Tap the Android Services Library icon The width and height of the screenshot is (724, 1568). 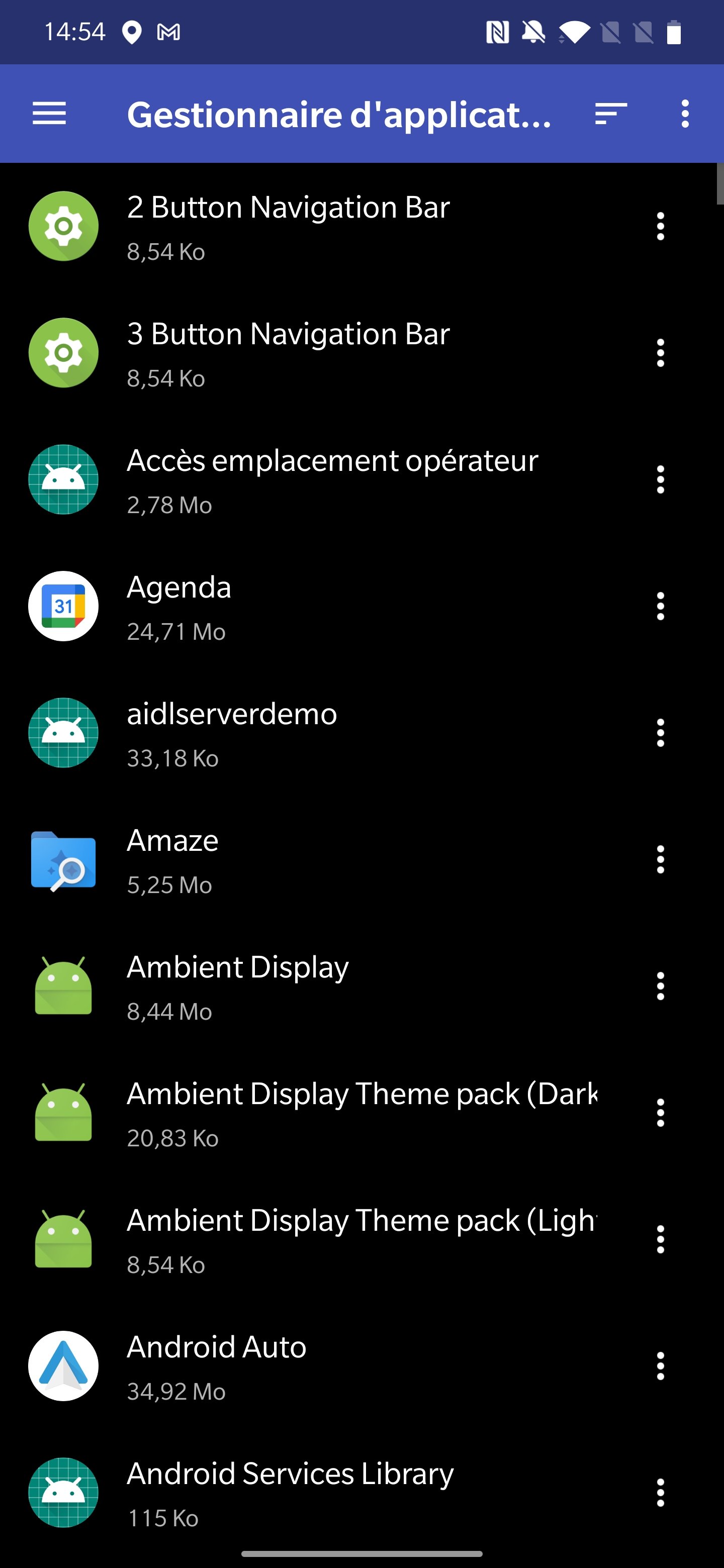pyautogui.click(x=63, y=1490)
